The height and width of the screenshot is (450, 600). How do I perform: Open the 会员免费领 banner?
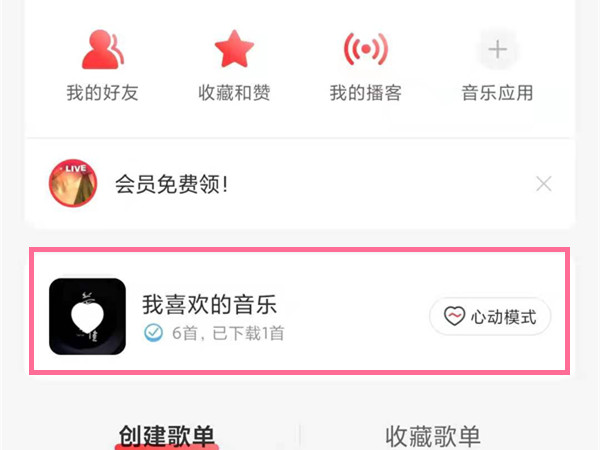coord(170,184)
